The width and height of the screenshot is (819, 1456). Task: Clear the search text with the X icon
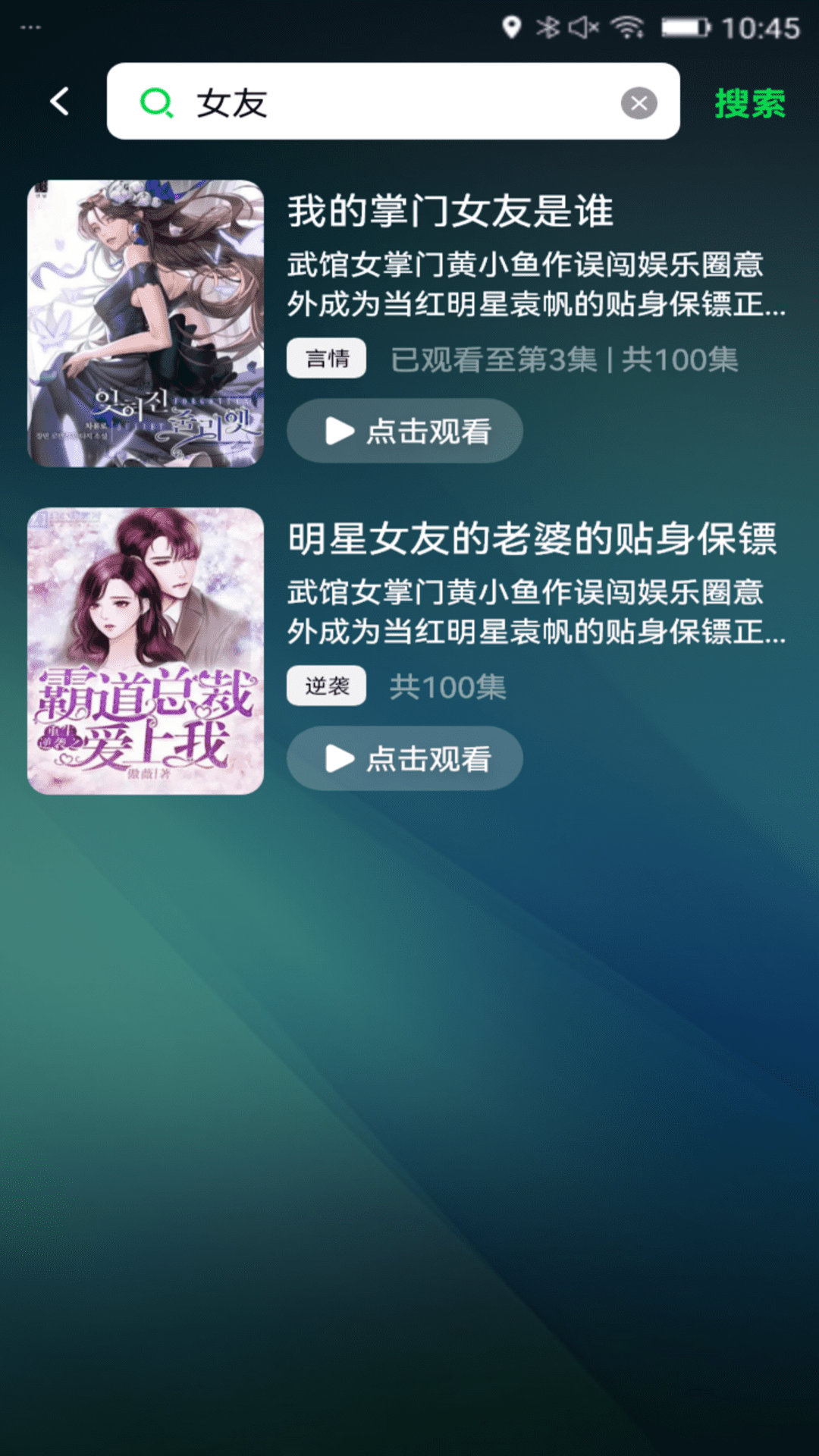coord(641,103)
